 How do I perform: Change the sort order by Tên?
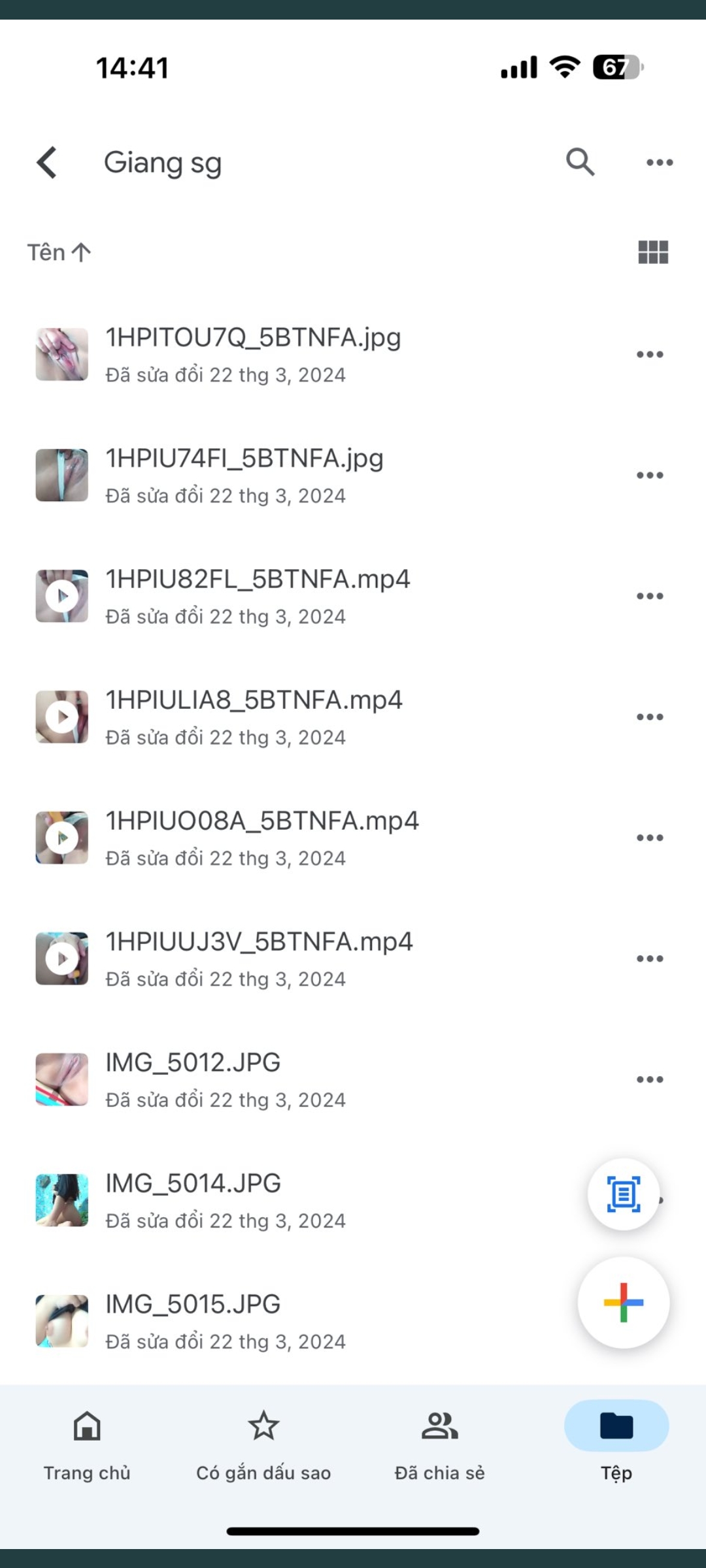(x=59, y=252)
